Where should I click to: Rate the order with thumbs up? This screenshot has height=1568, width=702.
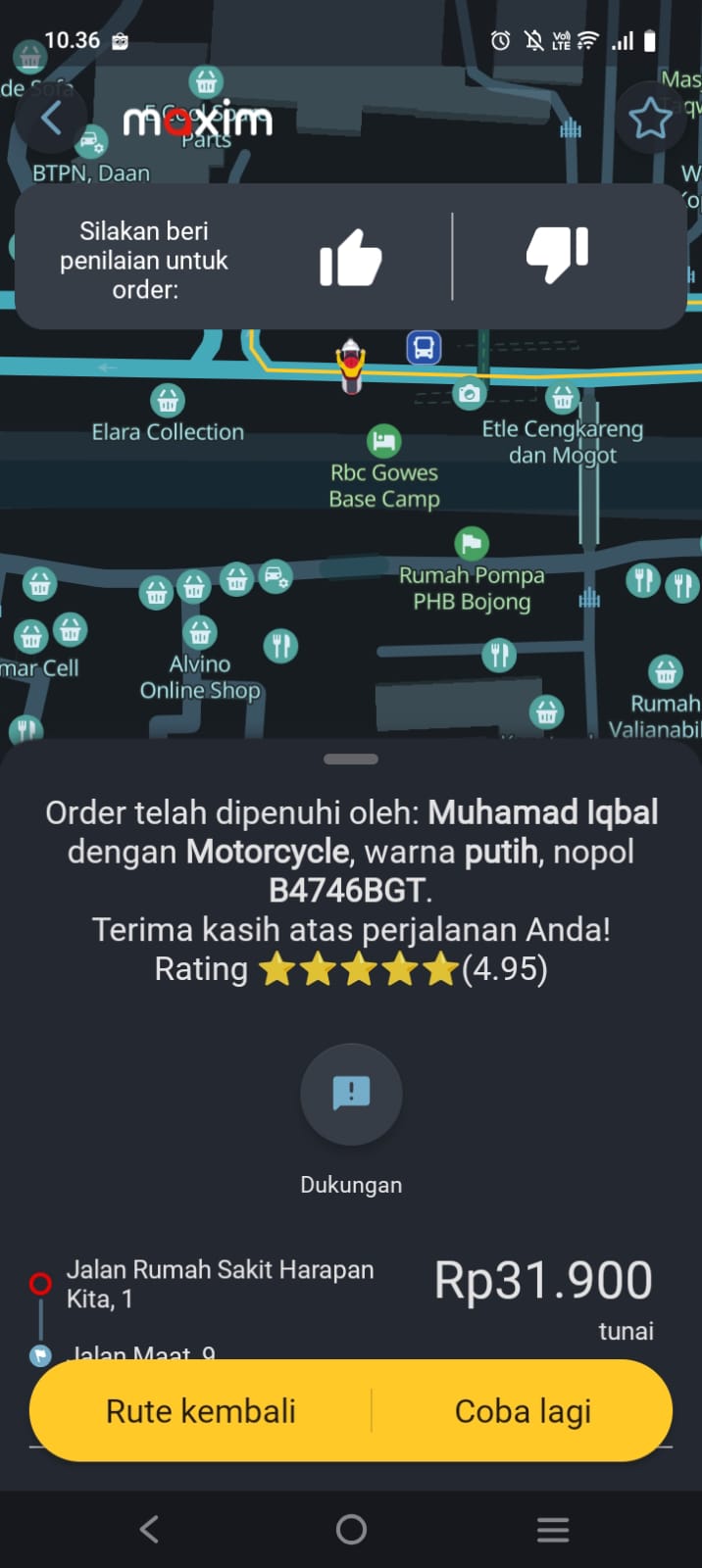tap(350, 258)
